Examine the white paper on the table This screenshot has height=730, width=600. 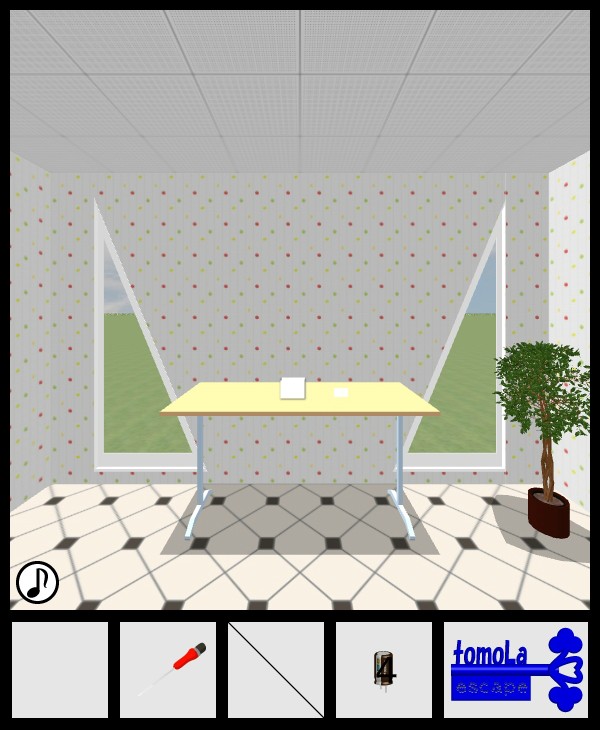(292, 388)
